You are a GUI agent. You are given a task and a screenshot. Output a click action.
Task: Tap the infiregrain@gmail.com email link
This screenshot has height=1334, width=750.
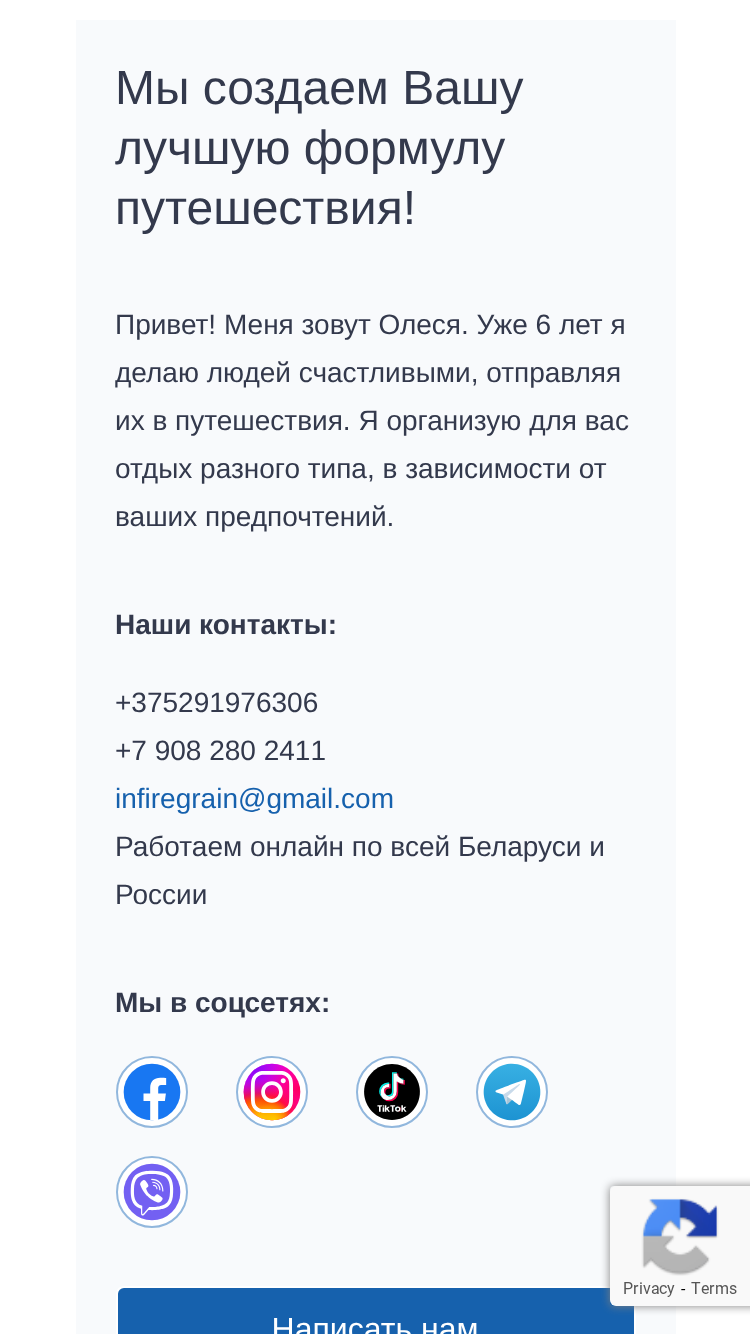(x=254, y=798)
